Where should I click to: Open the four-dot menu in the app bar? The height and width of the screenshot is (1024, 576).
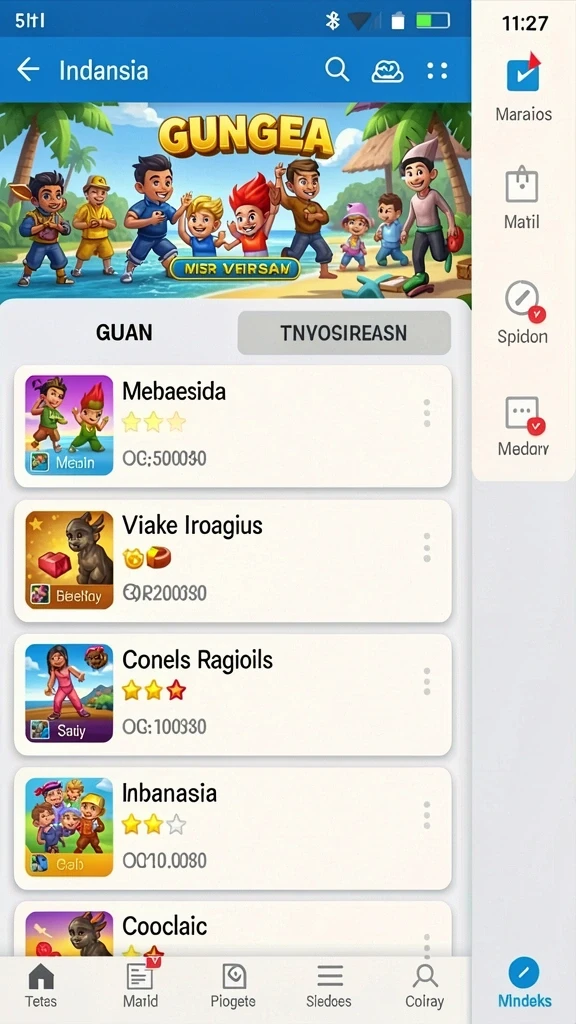point(437,71)
